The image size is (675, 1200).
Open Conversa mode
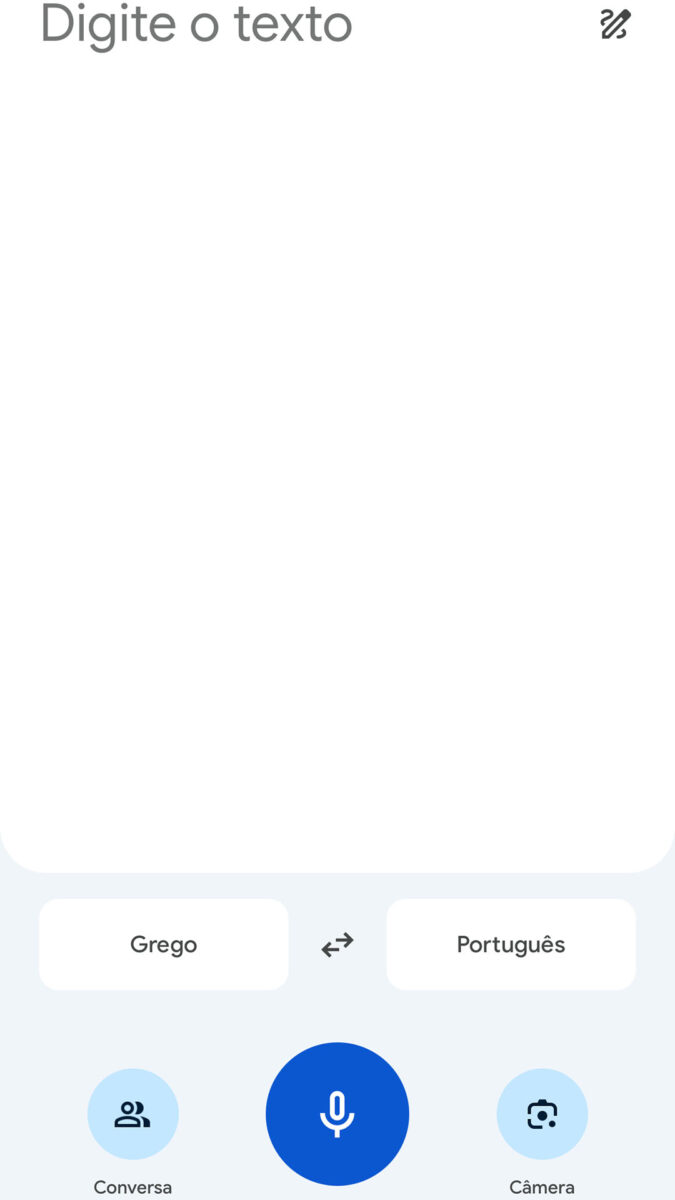click(133, 1114)
